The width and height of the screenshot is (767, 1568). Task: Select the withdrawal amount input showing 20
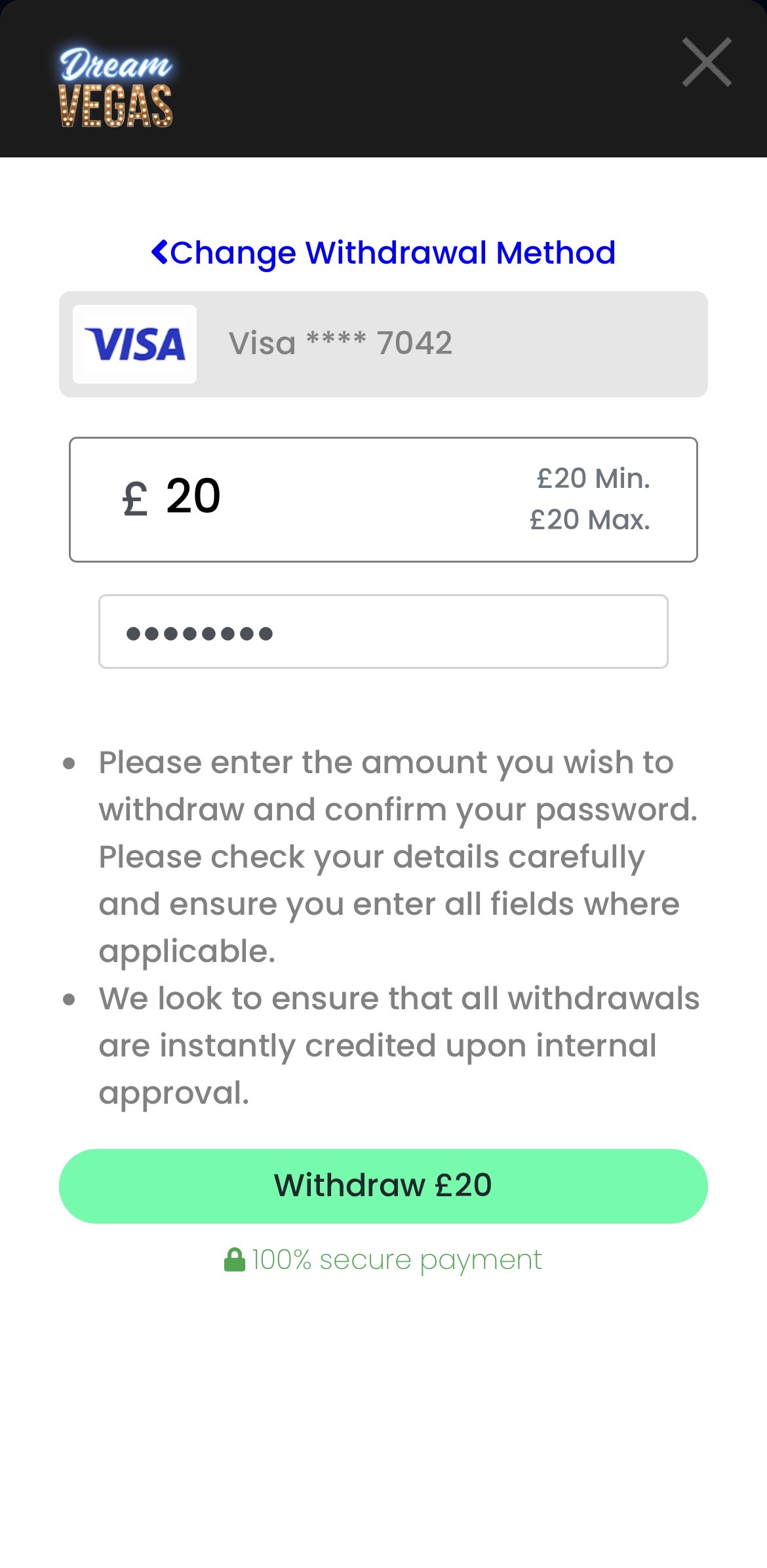pos(382,497)
